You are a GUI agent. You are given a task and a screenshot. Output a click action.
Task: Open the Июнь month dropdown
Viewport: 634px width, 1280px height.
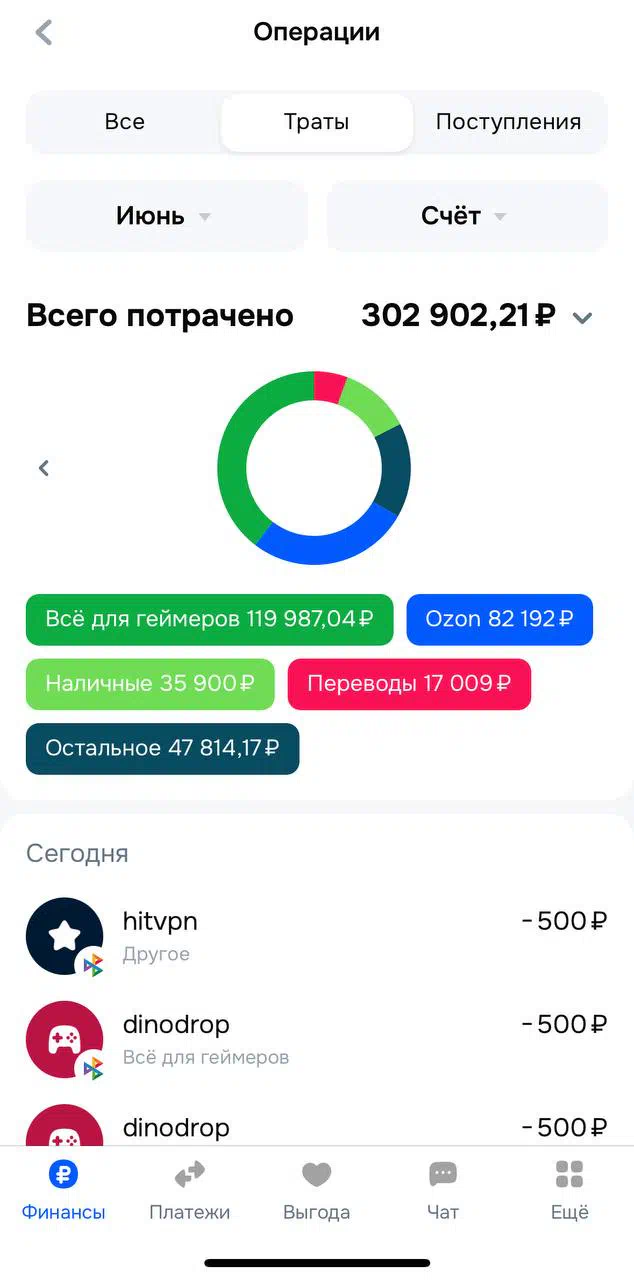166,216
